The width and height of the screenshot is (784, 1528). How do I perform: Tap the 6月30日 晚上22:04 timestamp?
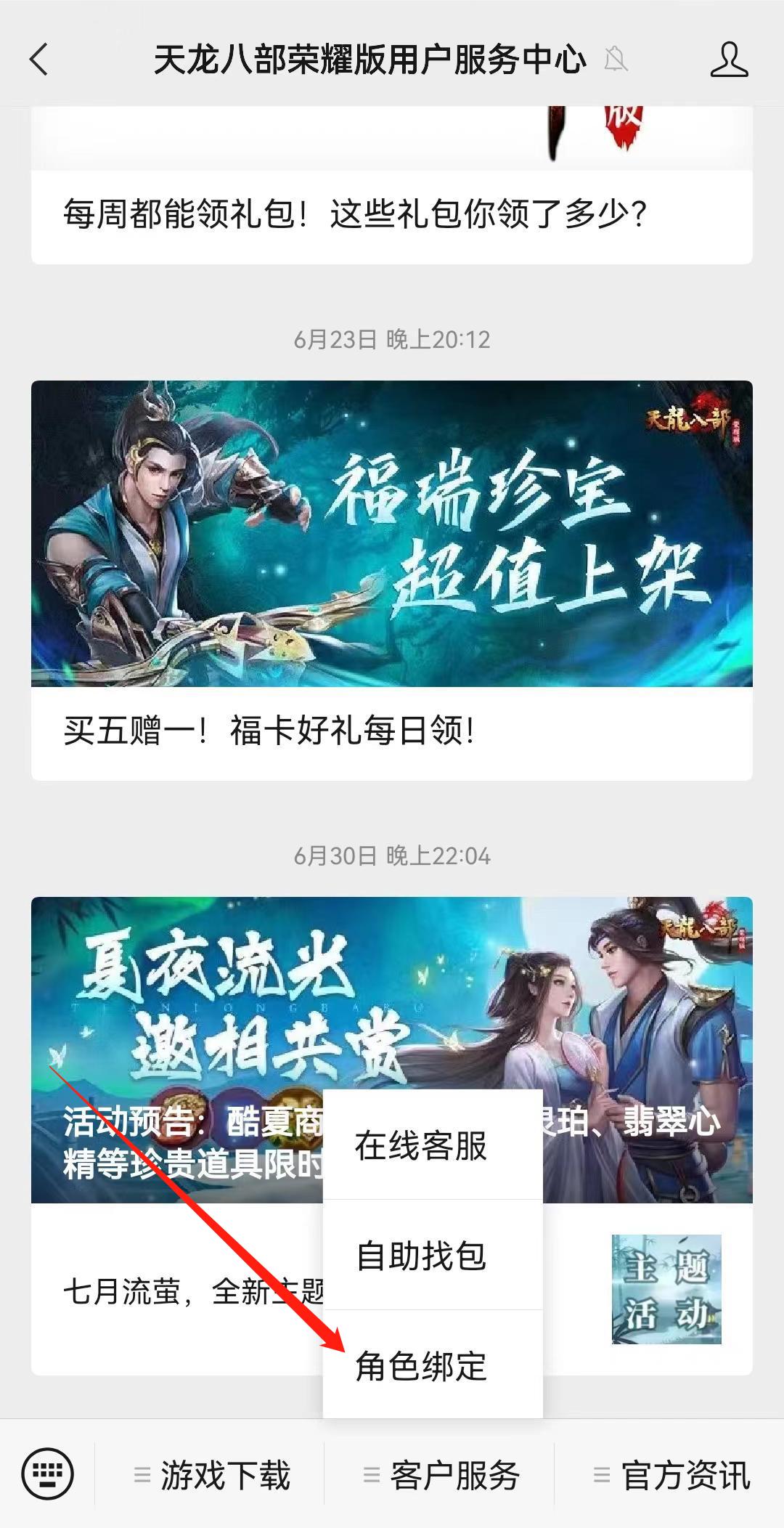[392, 856]
